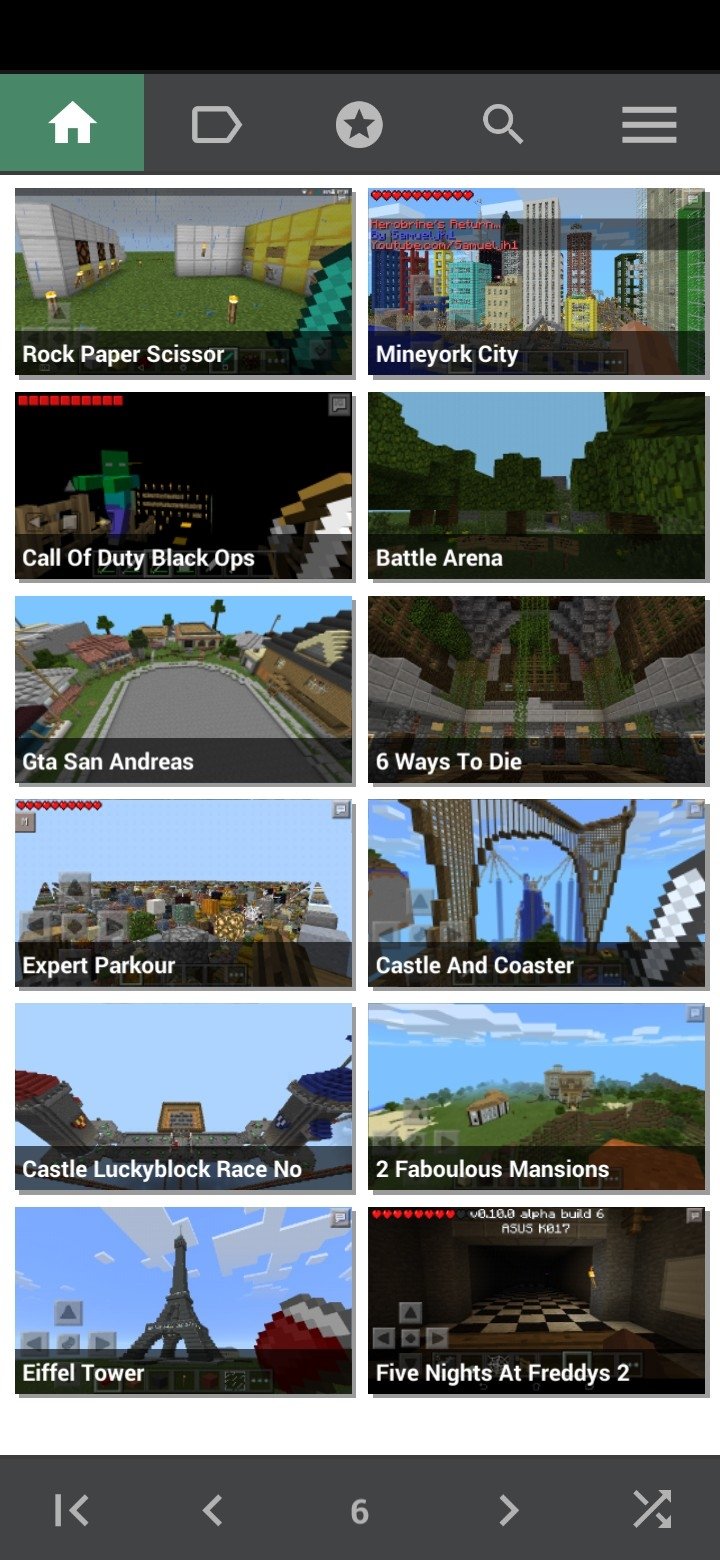Open the search tab

pos(503,124)
